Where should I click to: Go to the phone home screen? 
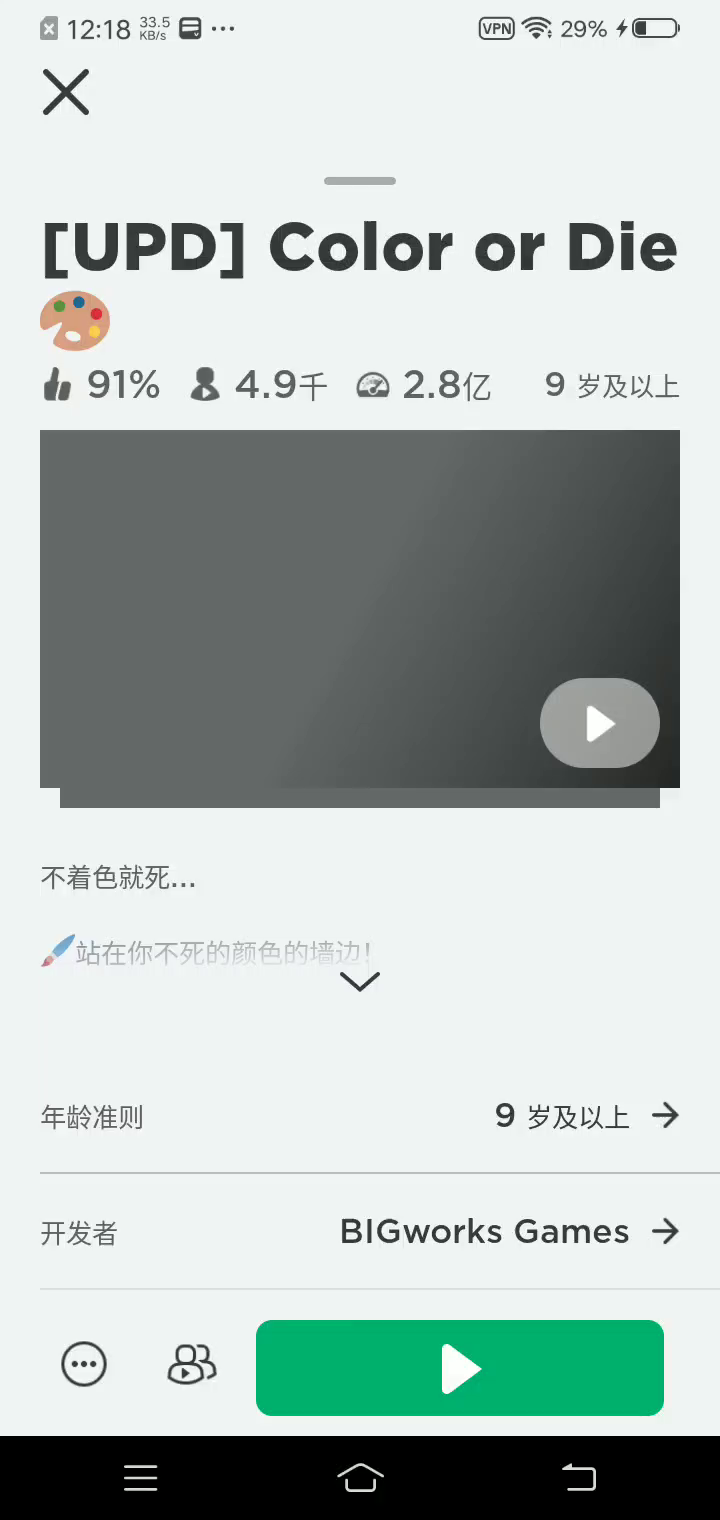point(360,1477)
